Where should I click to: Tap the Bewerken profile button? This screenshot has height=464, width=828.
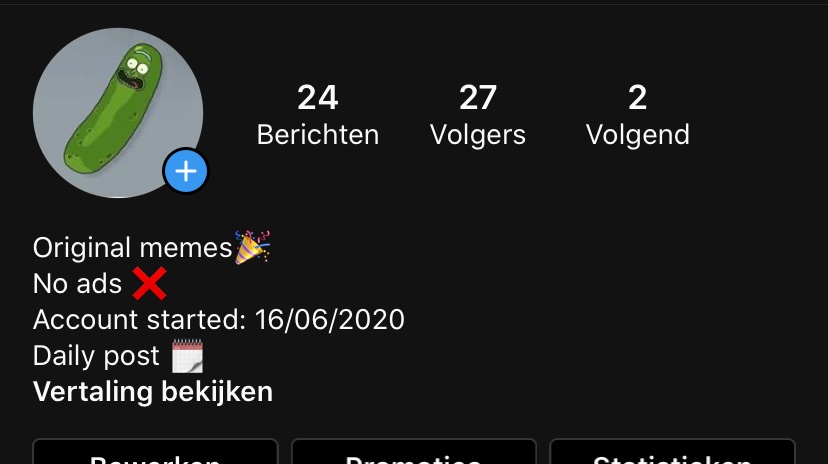155,453
